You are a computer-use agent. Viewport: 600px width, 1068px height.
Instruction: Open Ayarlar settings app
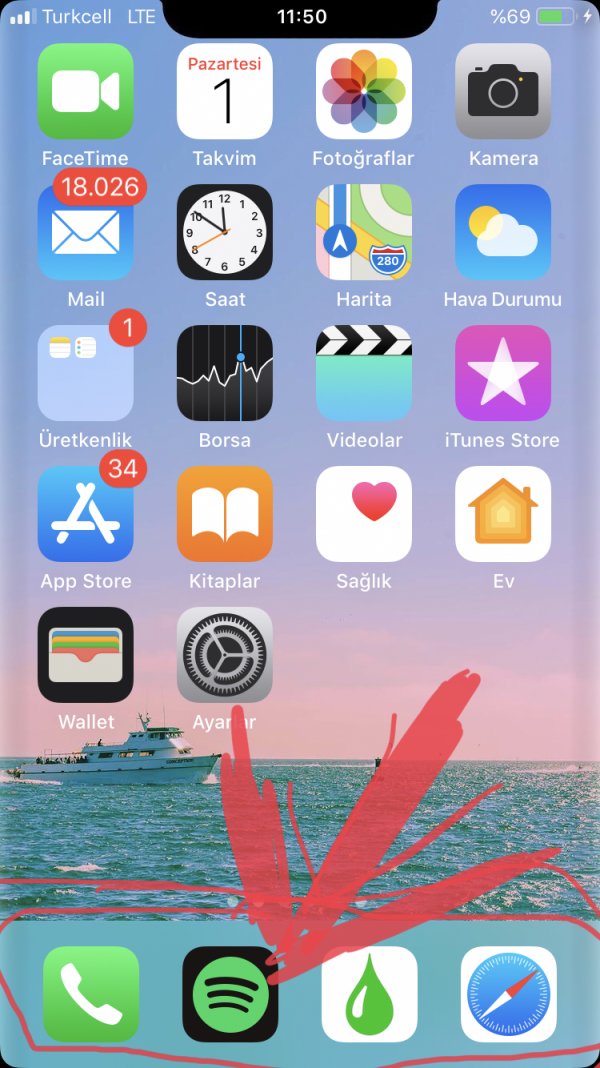click(x=224, y=655)
